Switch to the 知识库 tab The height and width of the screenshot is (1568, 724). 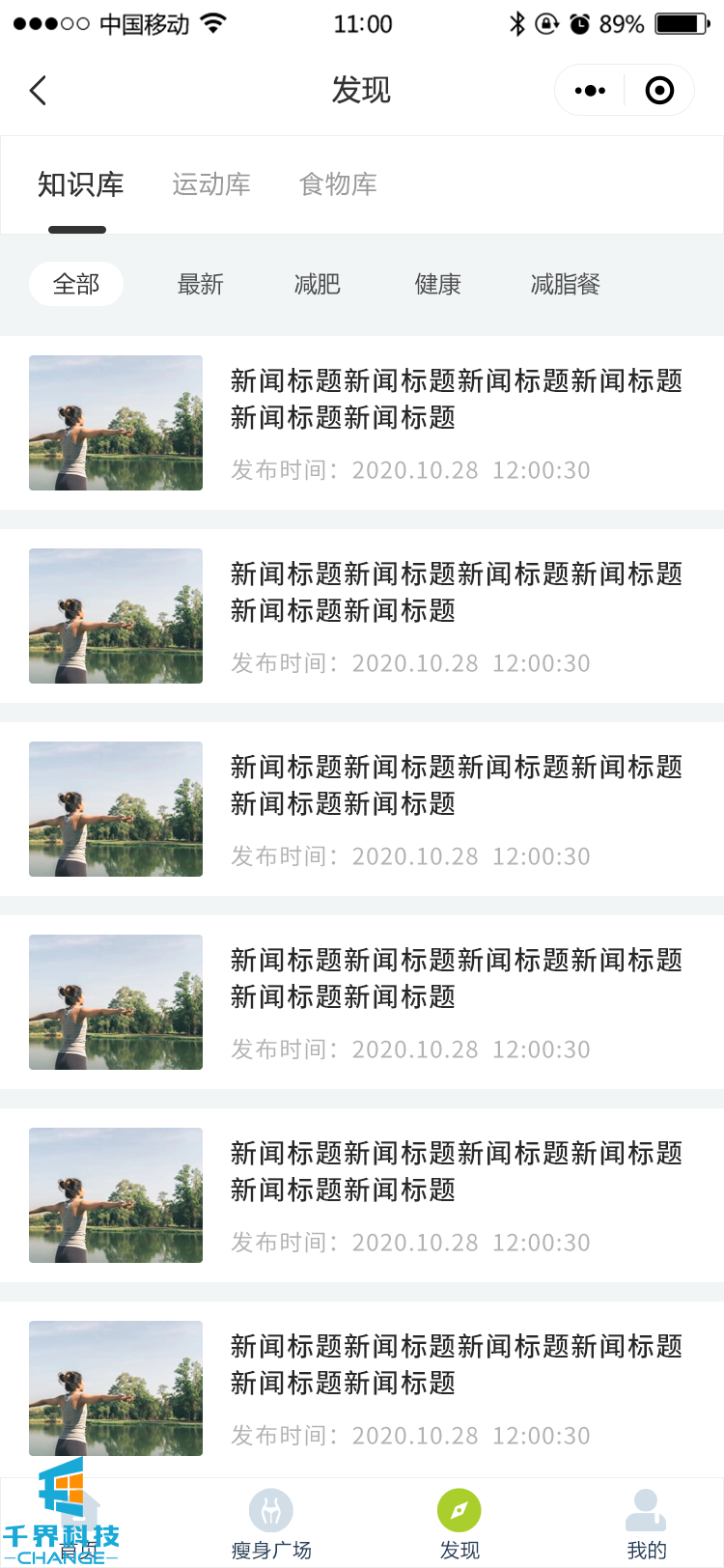[81, 184]
